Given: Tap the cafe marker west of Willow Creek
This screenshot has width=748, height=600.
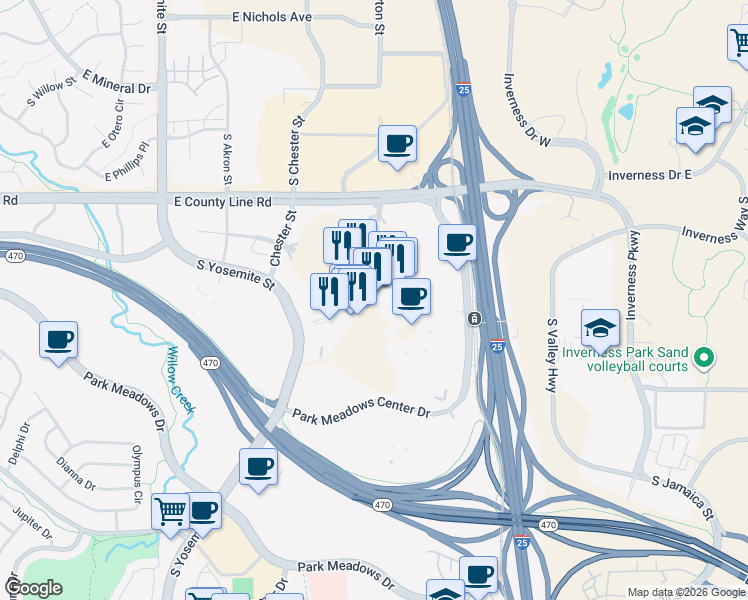Looking at the screenshot, I should [x=59, y=339].
